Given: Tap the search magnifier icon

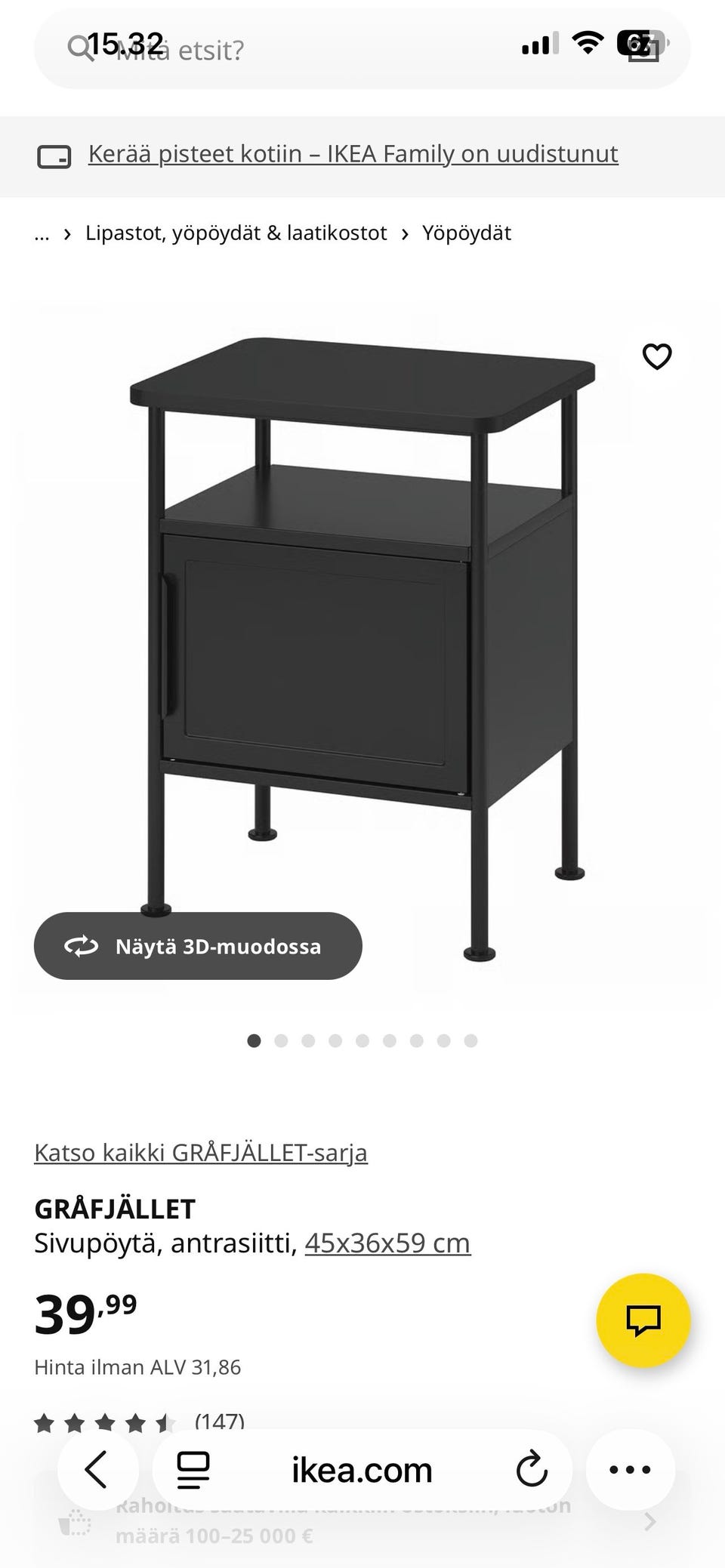Looking at the screenshot, I should click(81, 47).
